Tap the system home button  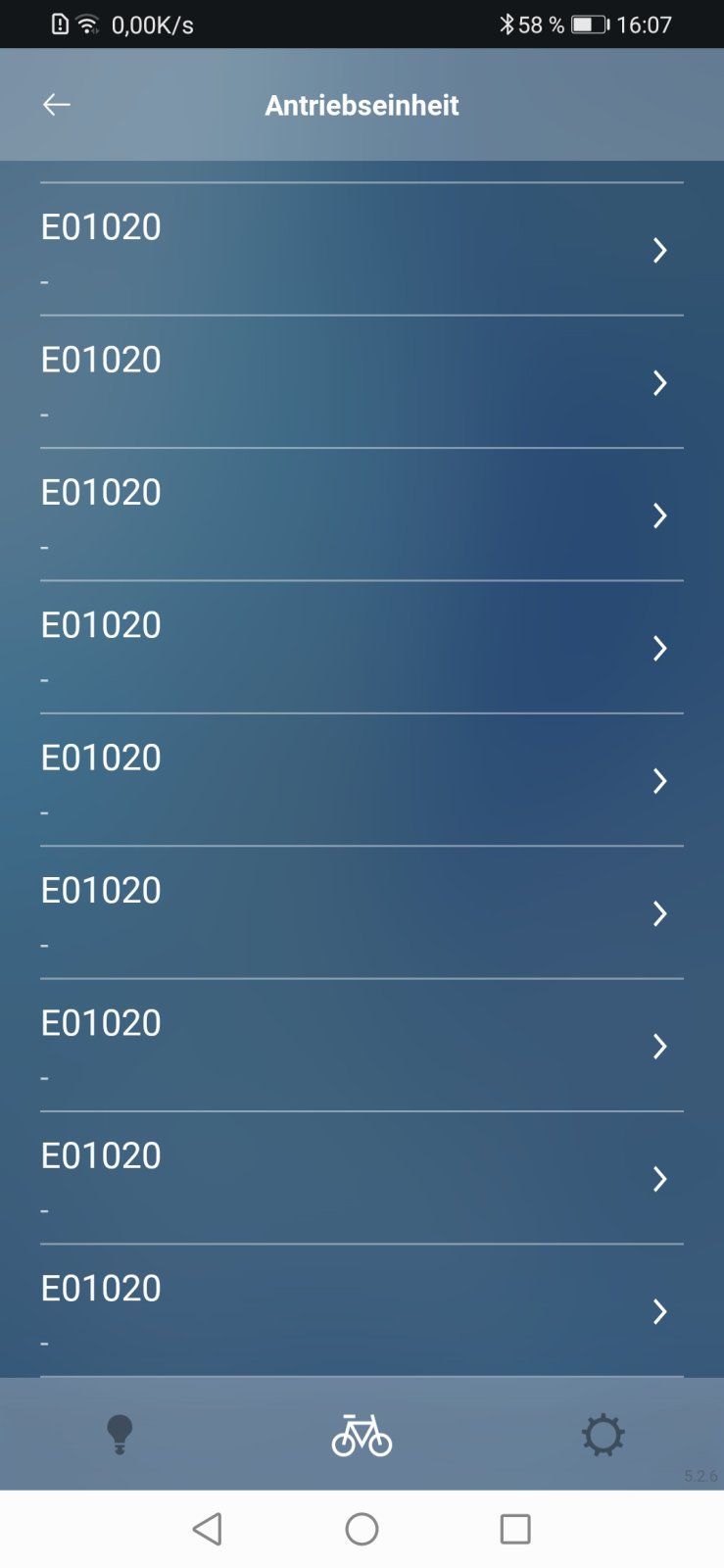(x=362, y=1529)
